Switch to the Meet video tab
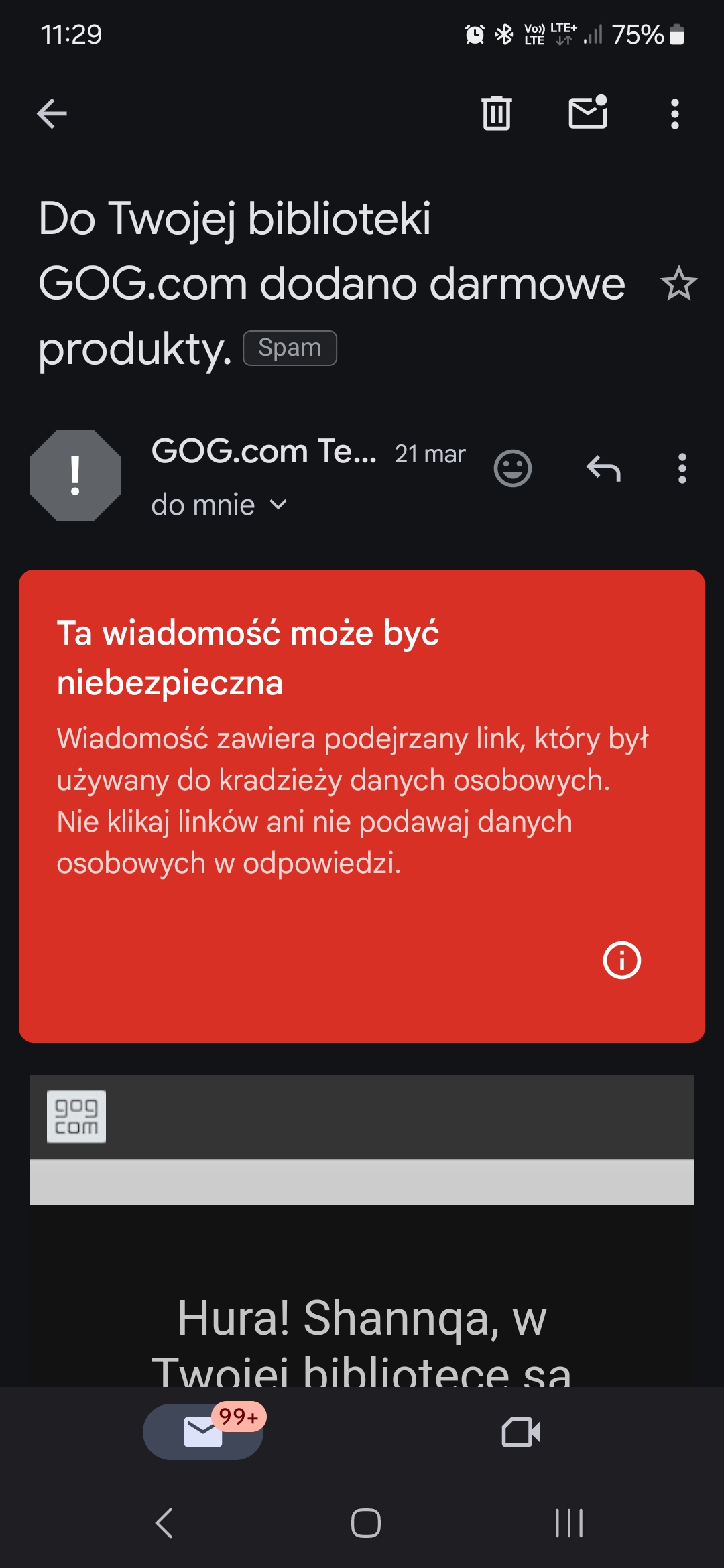This screenshot has height=1568, width=724. (521, 1432)
